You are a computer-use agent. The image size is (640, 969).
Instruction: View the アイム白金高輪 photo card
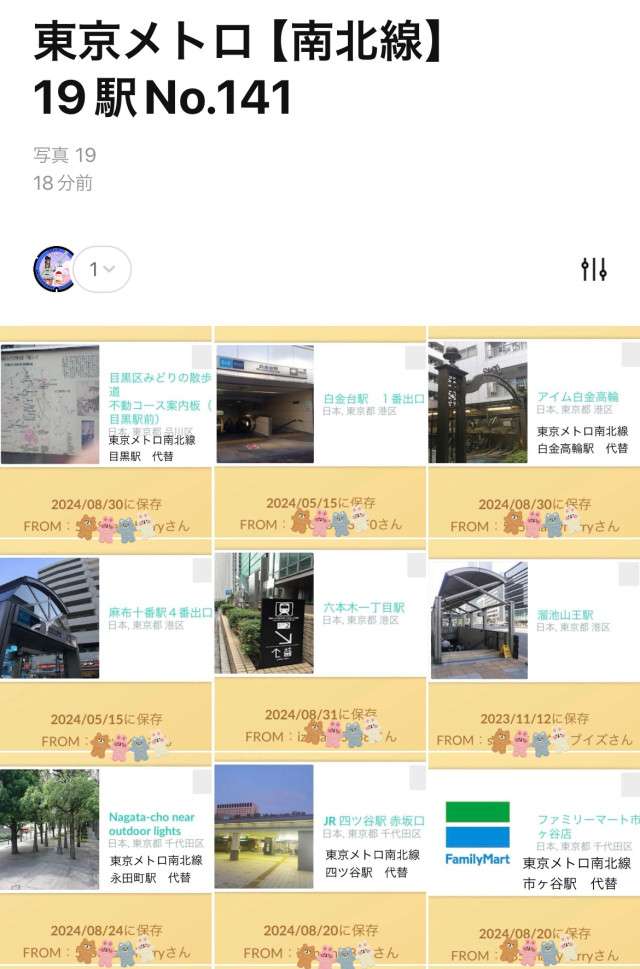(x=534, y=405)
